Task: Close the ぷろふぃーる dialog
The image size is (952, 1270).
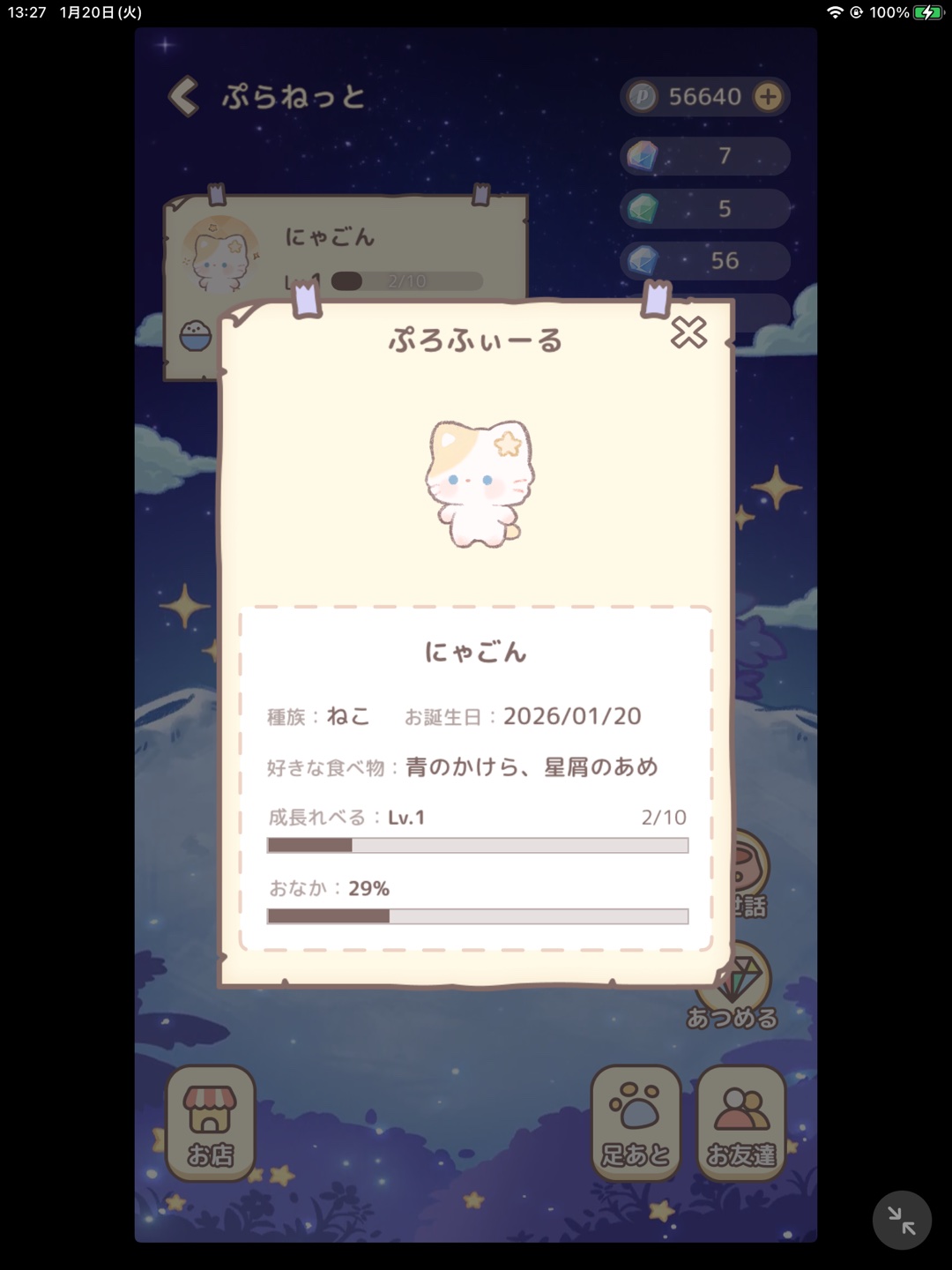Action: [688, 332]
